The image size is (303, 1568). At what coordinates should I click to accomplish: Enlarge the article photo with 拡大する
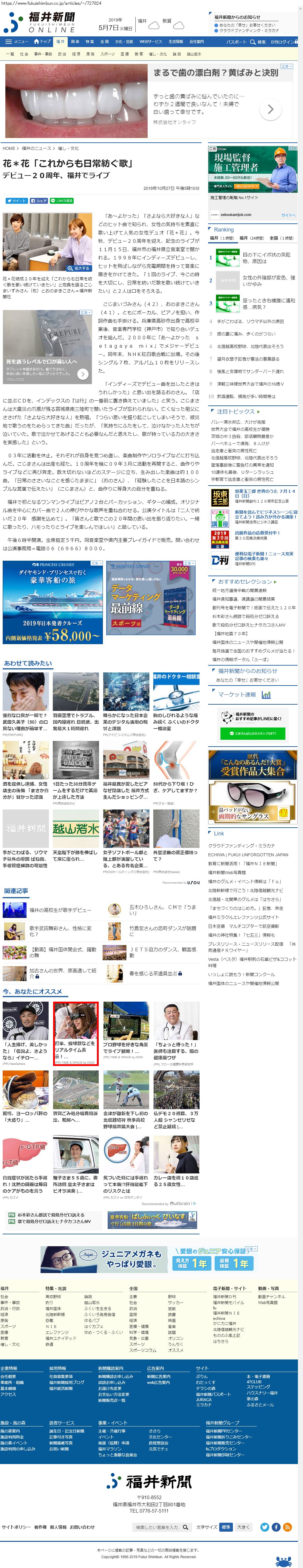pyautogui.click(x=79, y=268)
